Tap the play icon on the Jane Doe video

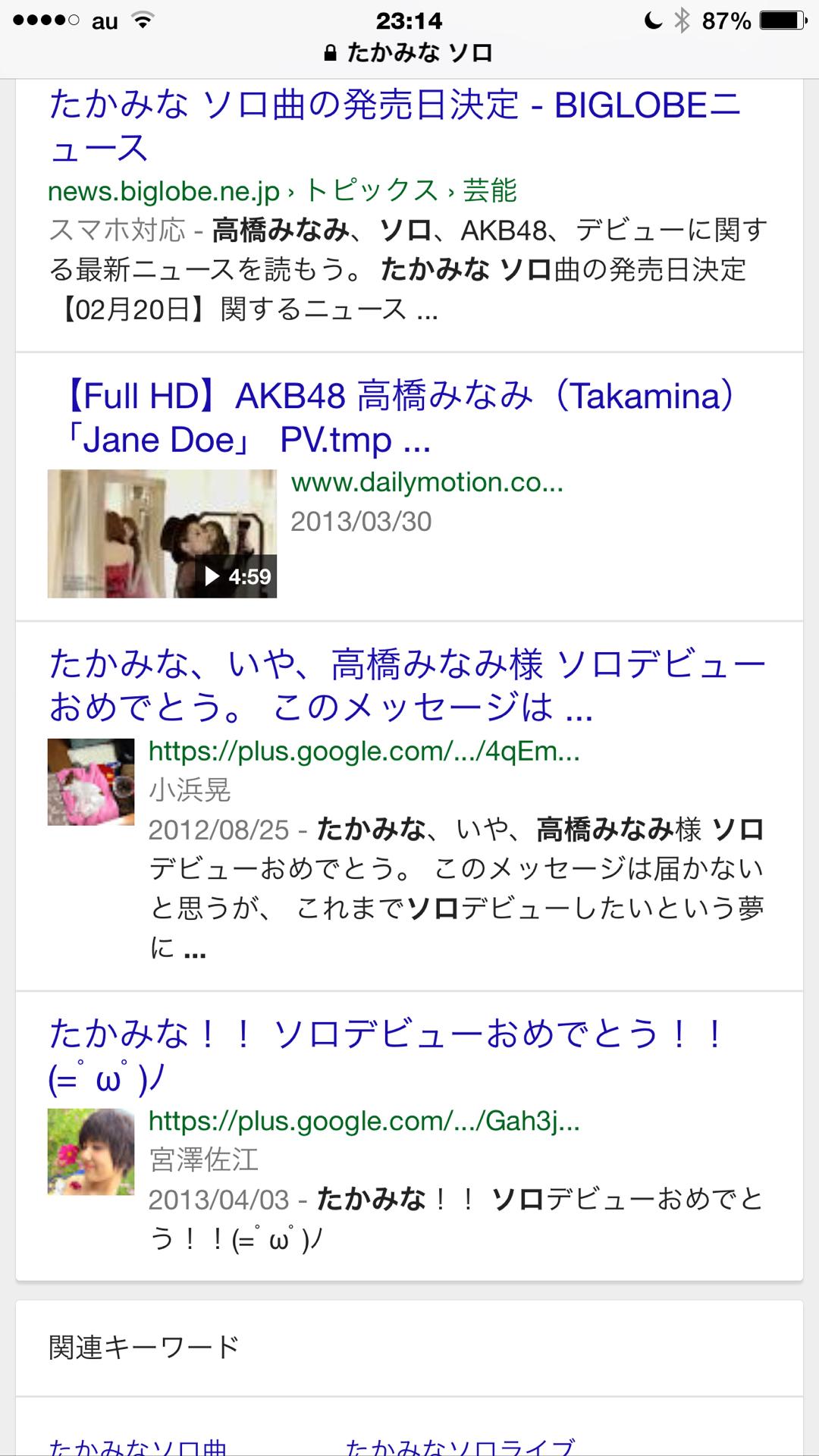click(213, 576)
